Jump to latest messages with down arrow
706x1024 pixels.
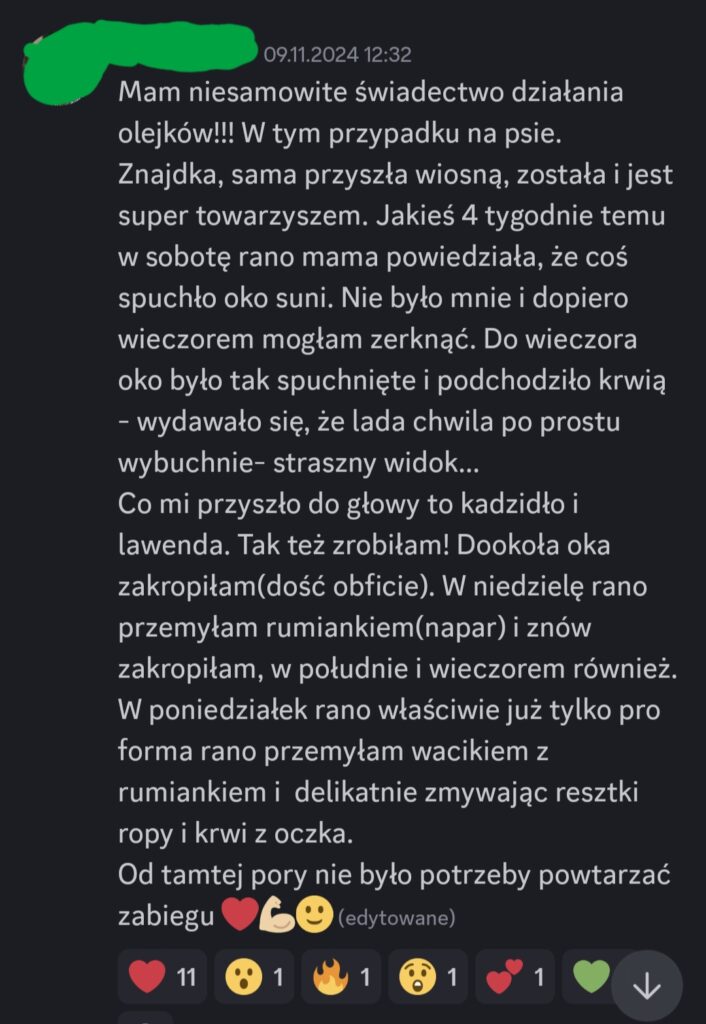pos(647,986)
